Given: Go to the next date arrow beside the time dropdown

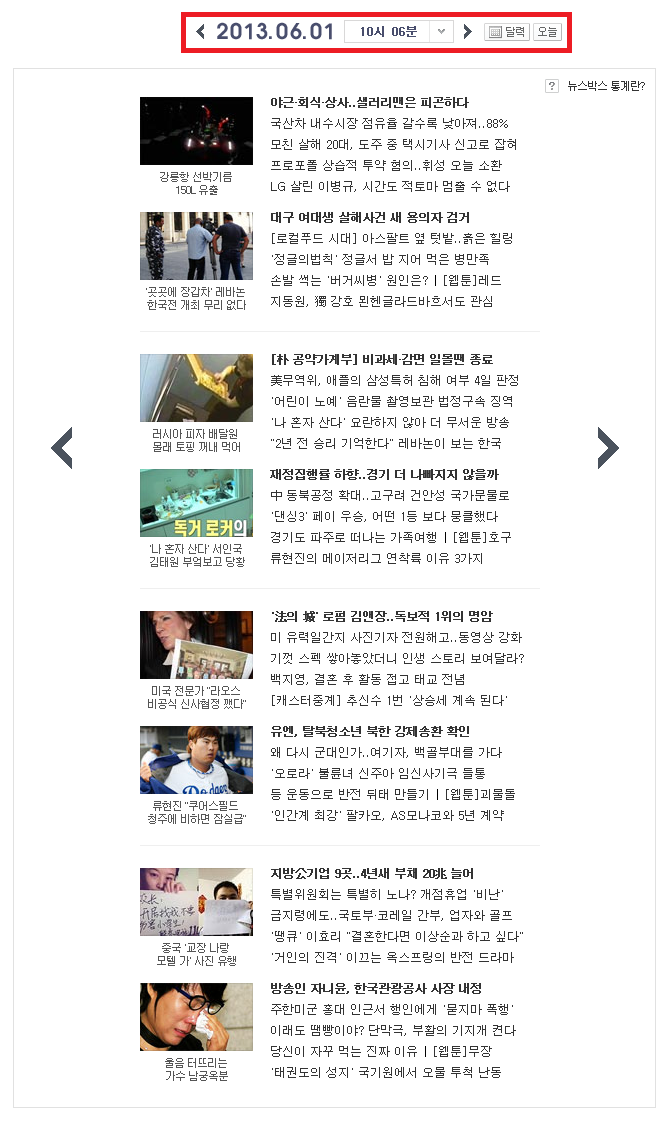Looking at the screenshot, I should [468, 32].
